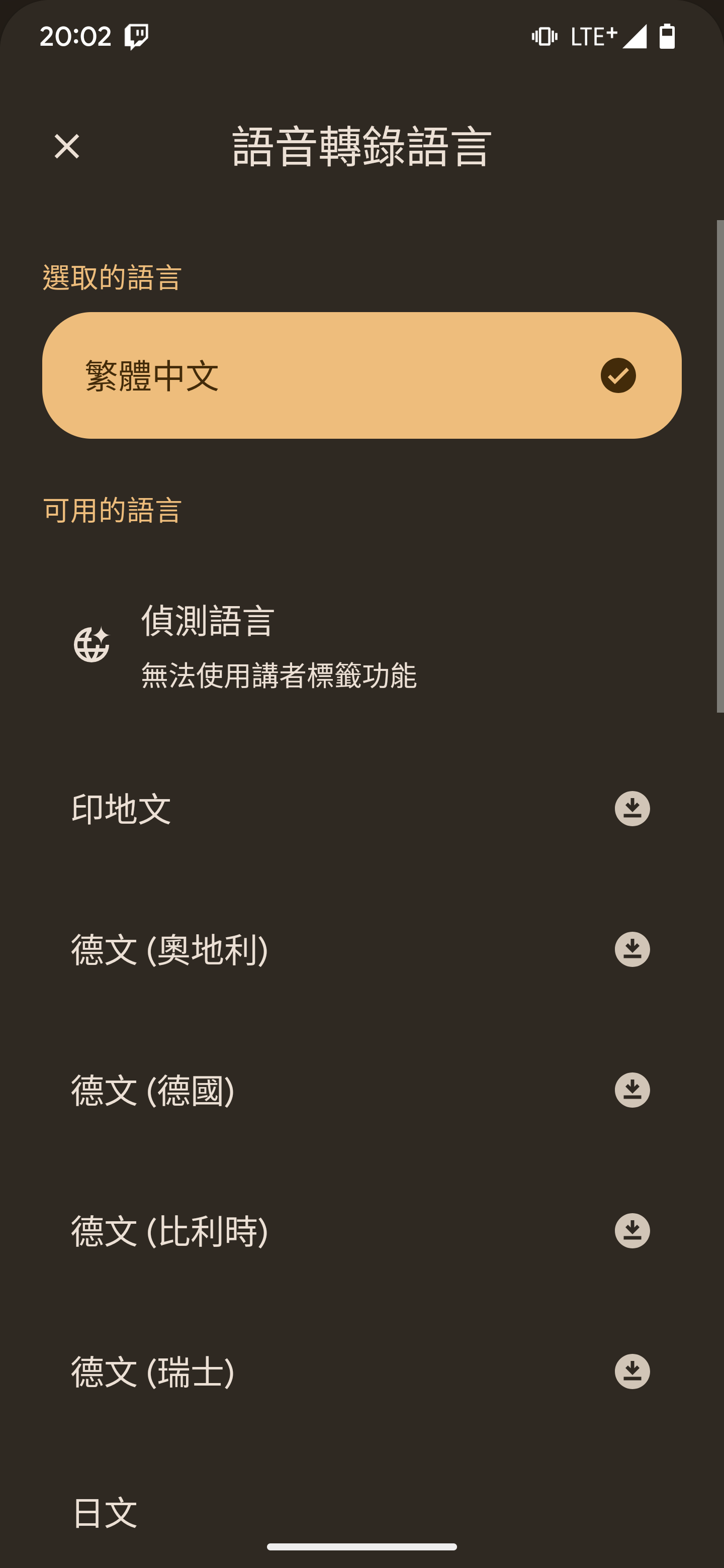Choose 日文 as transcription language
724x1568 pixels.
(105, 1513)
